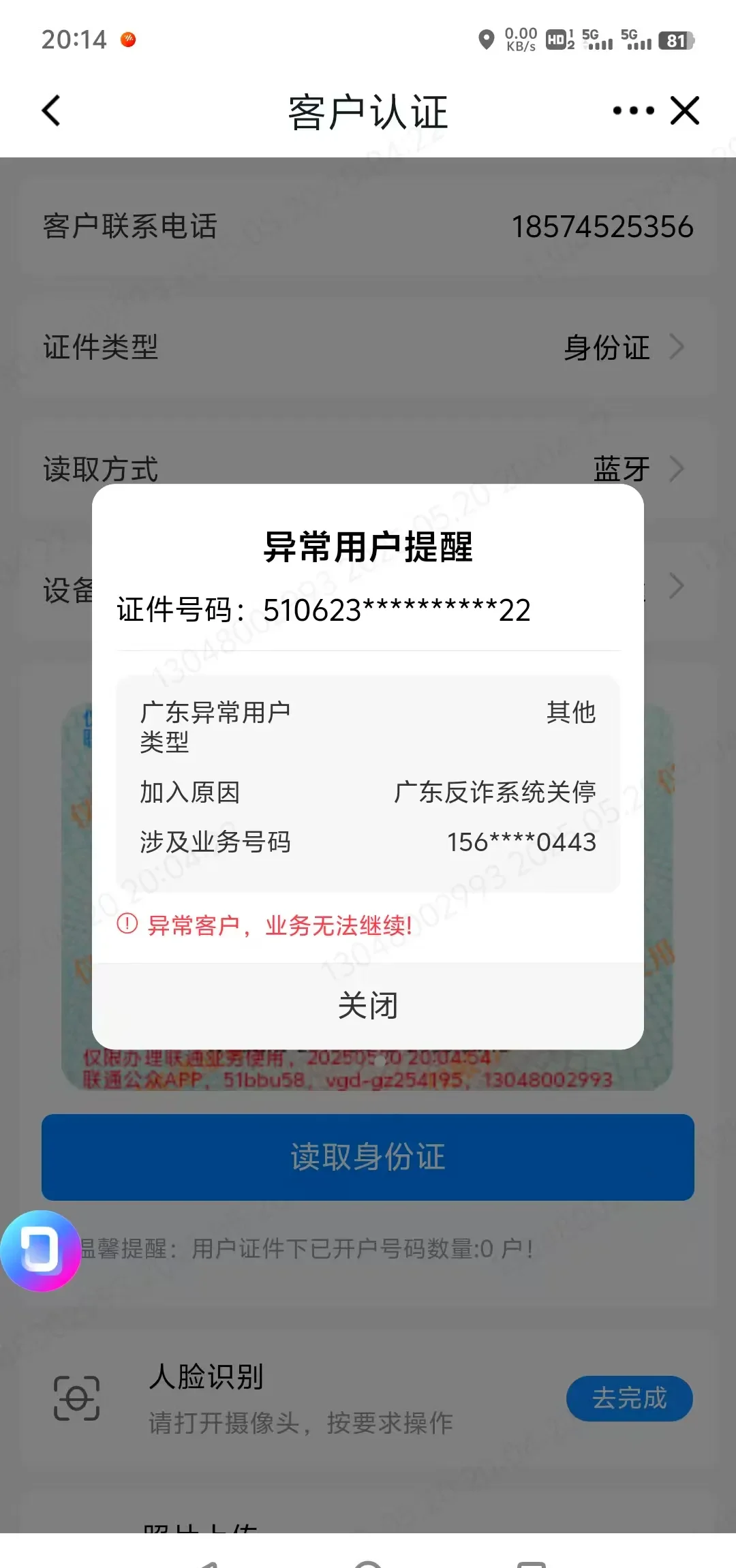Start face recognition via 去完成
The height and width of the screenshot is (1568, 736).
629,1398
